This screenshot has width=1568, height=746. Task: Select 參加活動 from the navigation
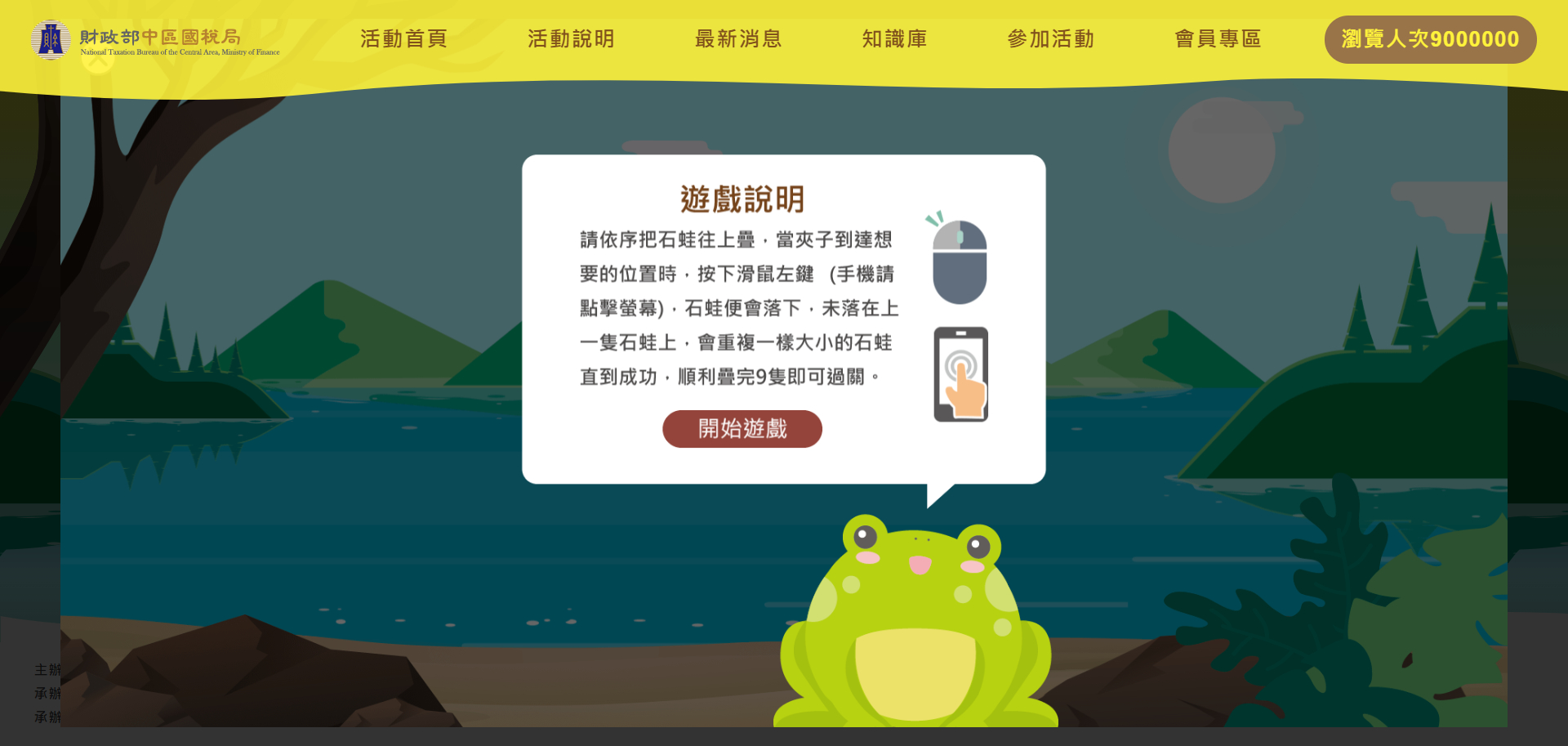click(x=1050, y=38)
